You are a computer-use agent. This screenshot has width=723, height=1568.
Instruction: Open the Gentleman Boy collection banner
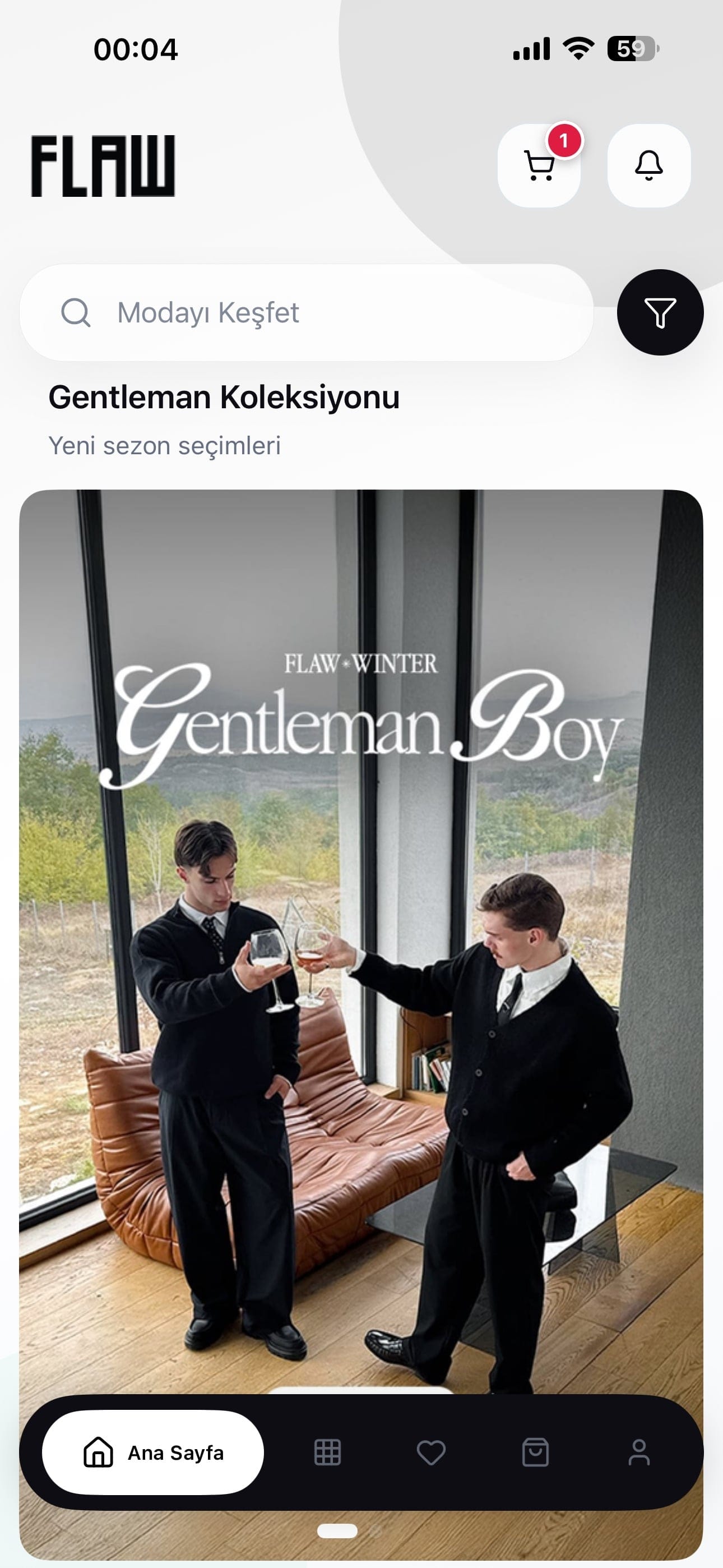[x=361, y=913]
